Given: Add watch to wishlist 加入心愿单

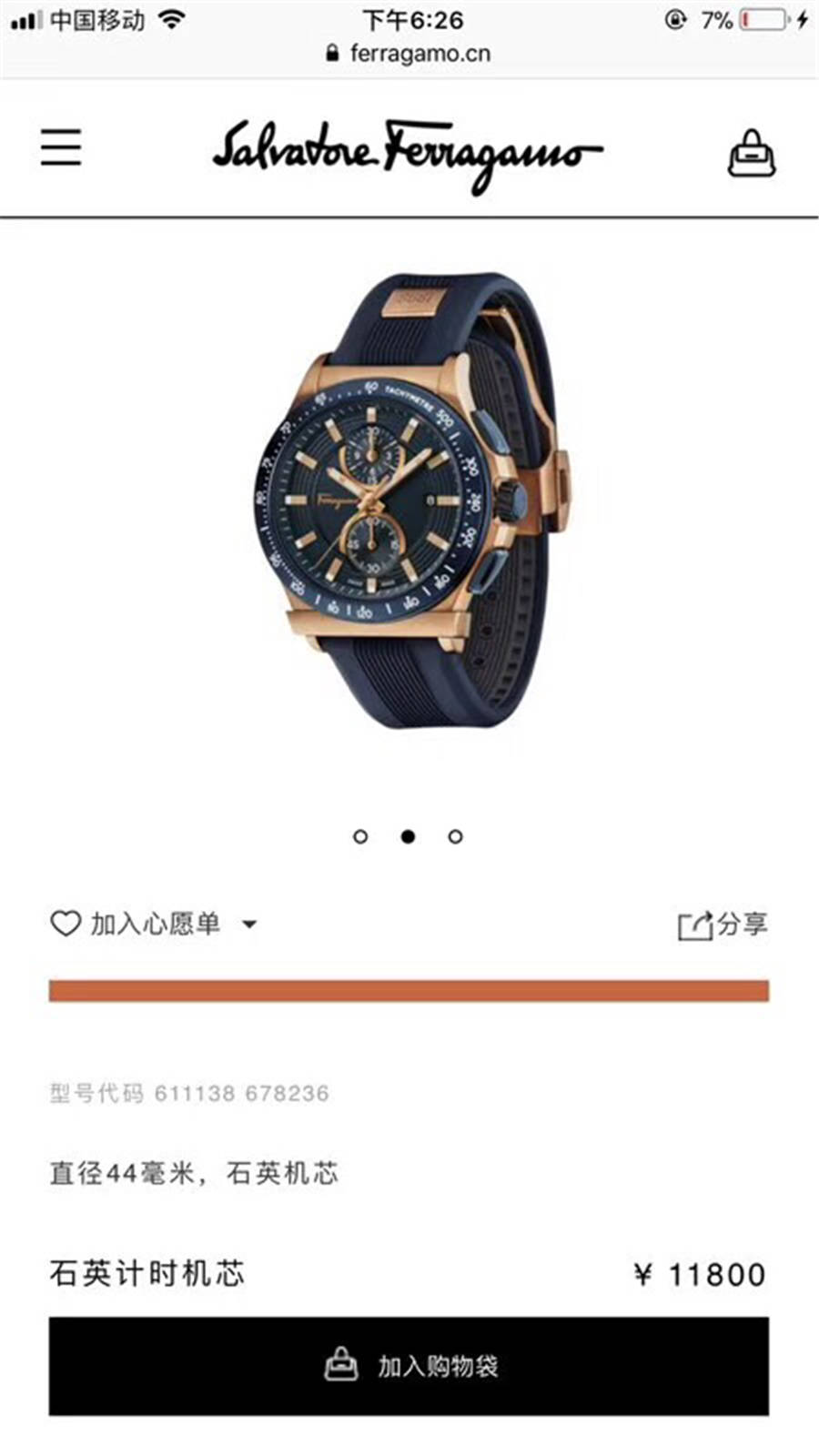Looking at the screenshot, I should [x=136, y=924].
